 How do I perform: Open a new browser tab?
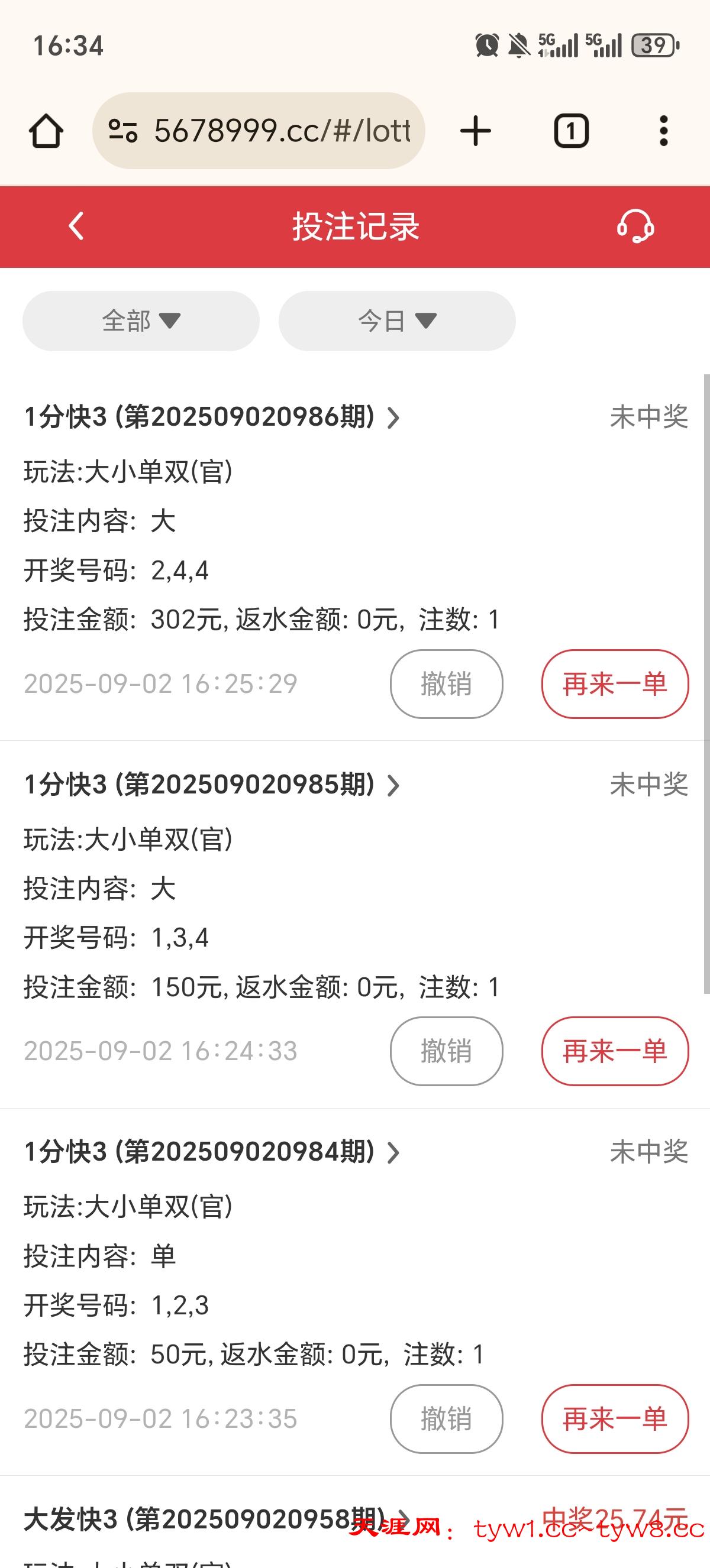pos(476,131)
